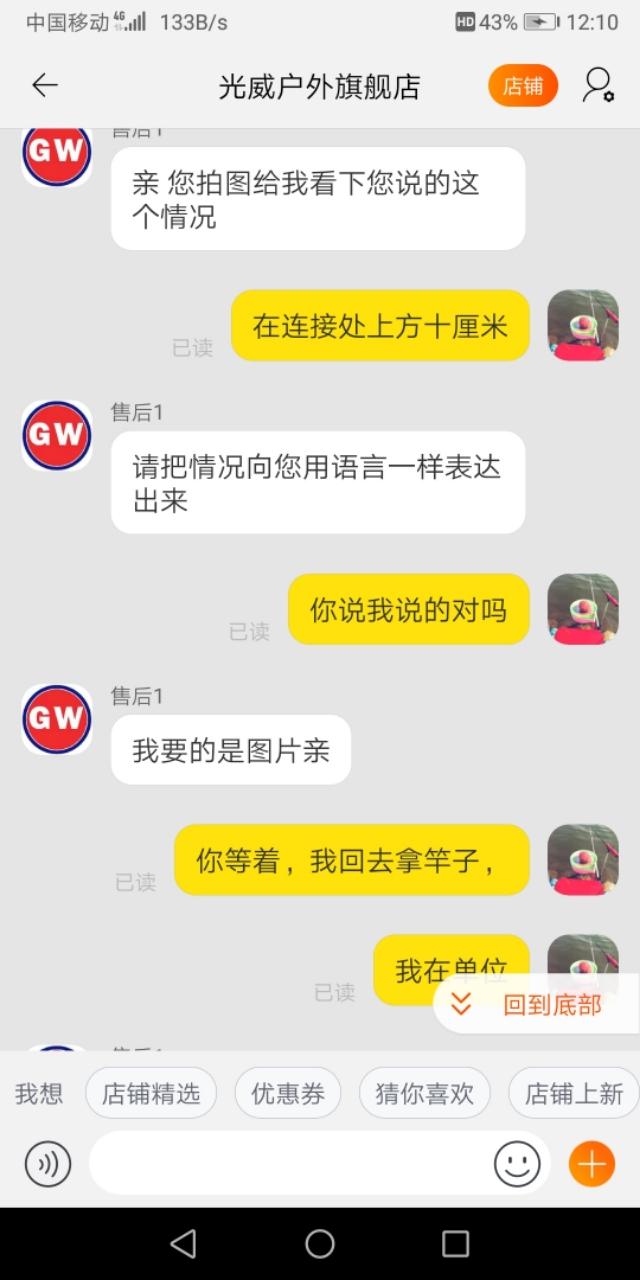This screenshot has height=1280, width=640.
Task: Select the 店铺精选 chip
Action: click(x=151, y=1094)
